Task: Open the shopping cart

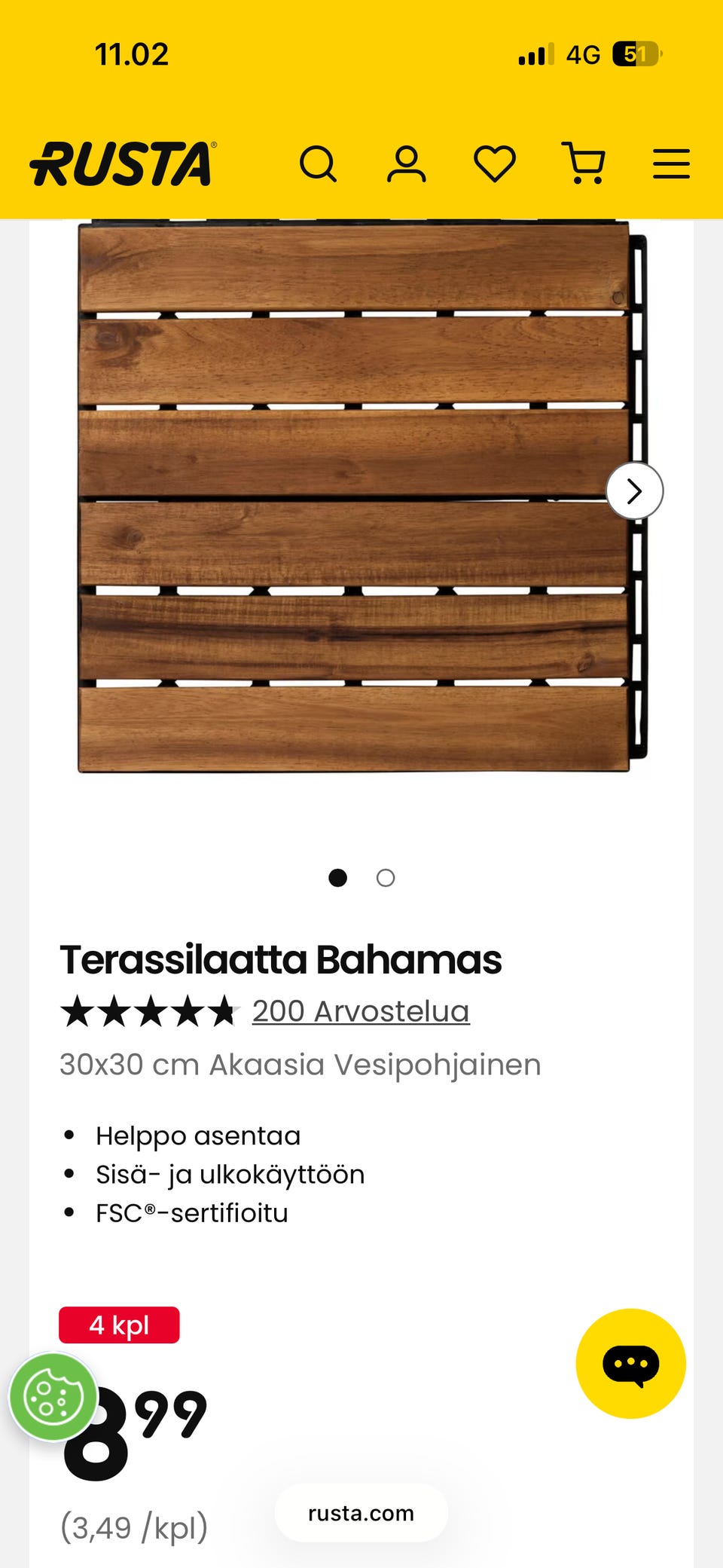Action: tap(584, 164)
